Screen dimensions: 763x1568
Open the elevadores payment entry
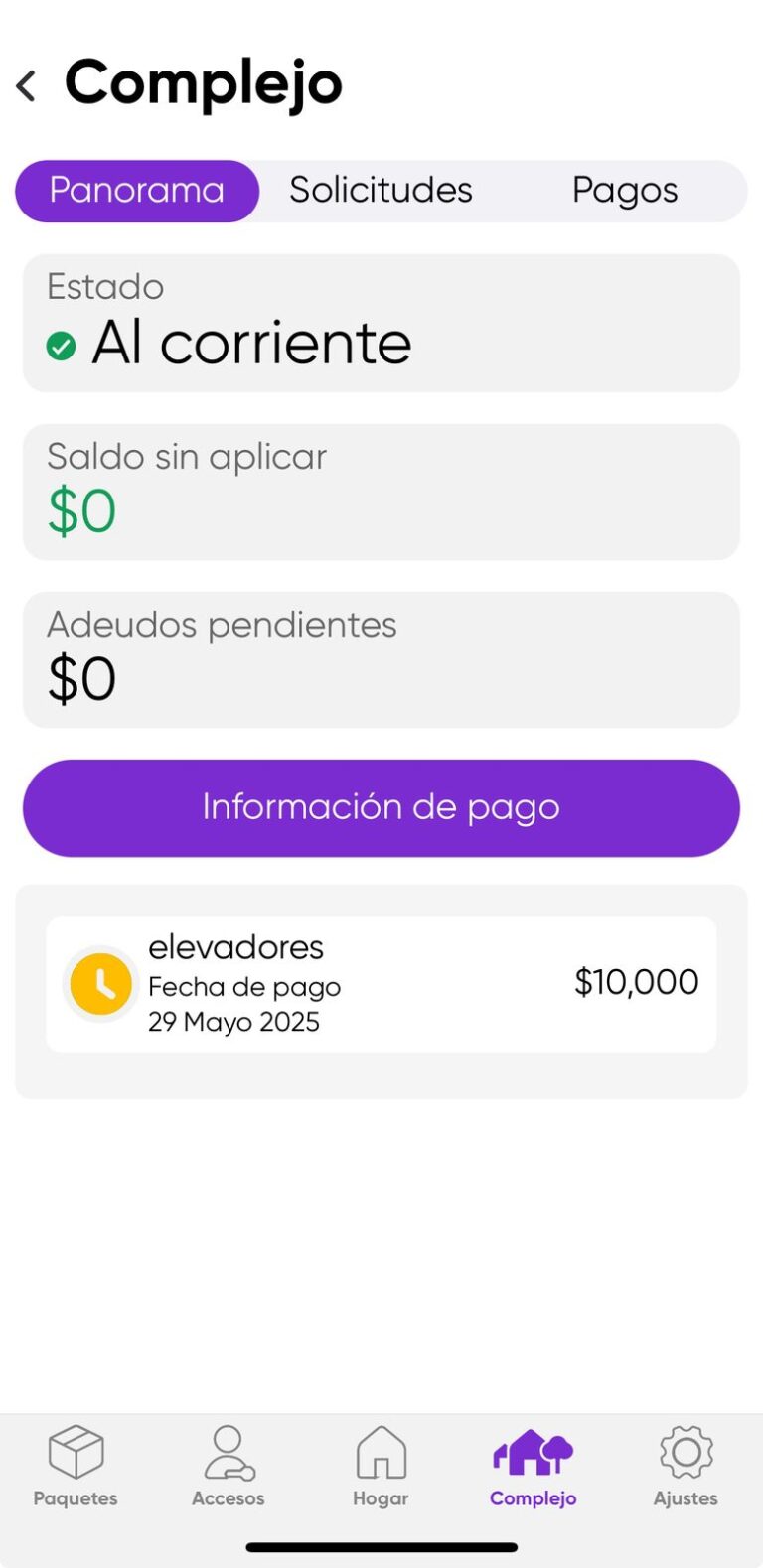click(x=381, y=982)
